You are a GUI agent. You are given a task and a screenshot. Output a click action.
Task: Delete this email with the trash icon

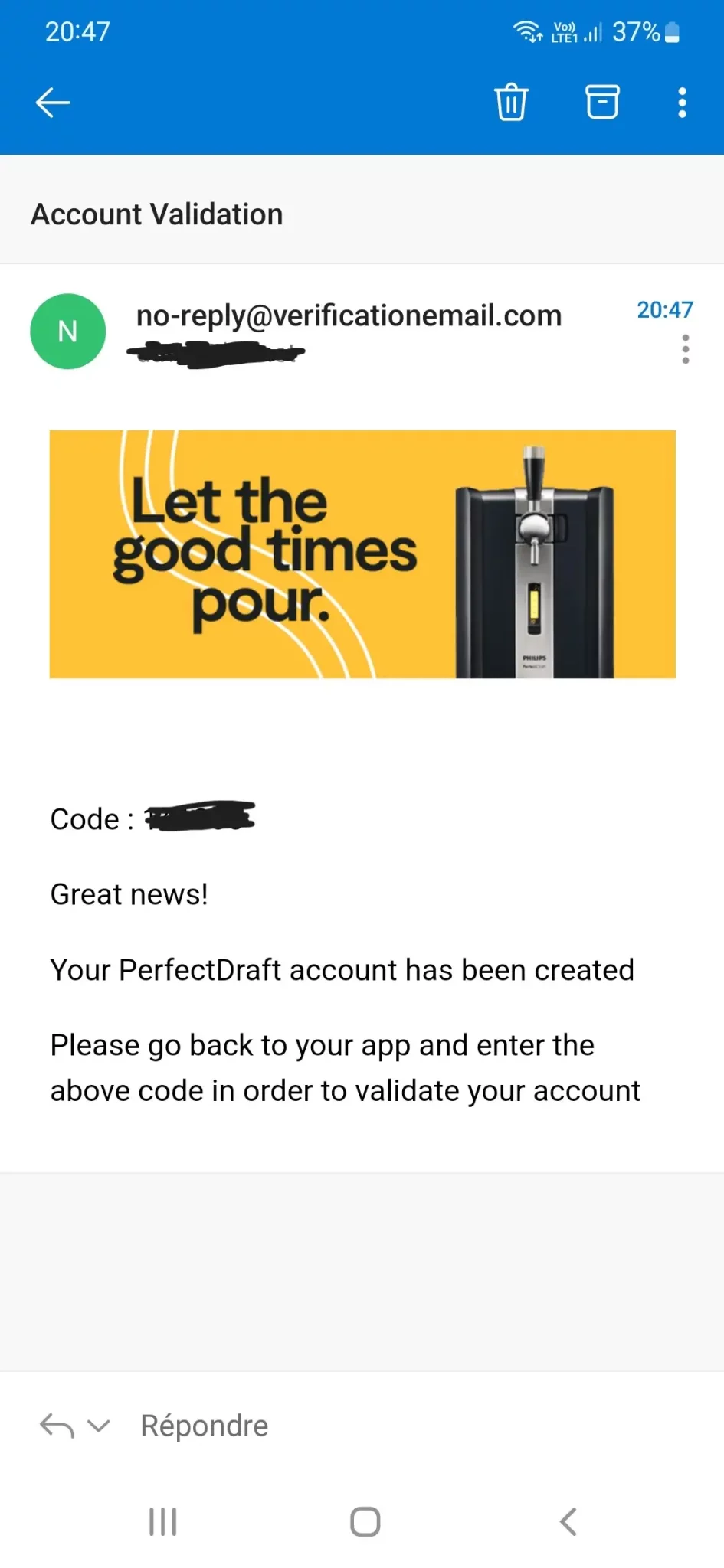511,103
